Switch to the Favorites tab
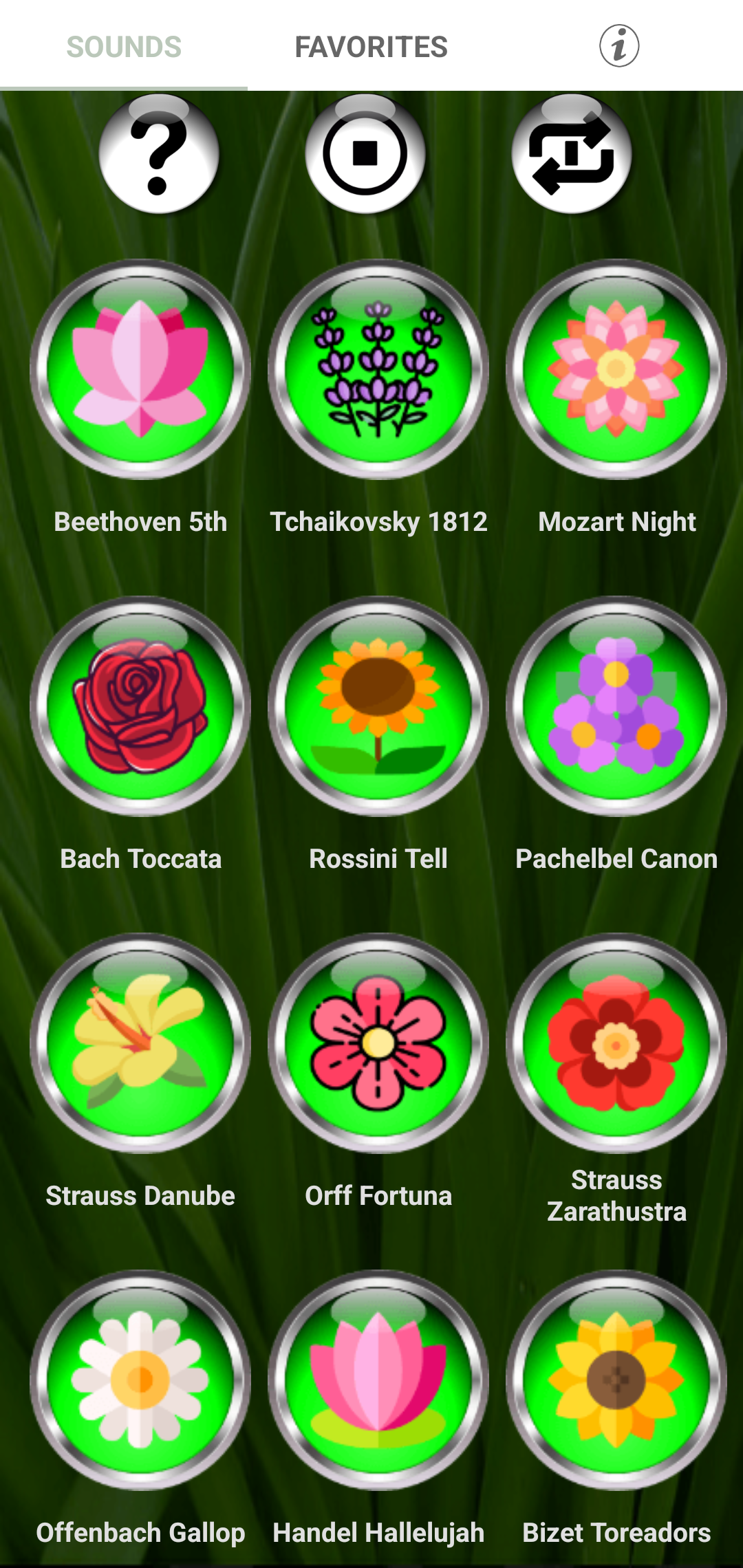The width and height of the screenshot is (743, 1568). coord(371,47)
